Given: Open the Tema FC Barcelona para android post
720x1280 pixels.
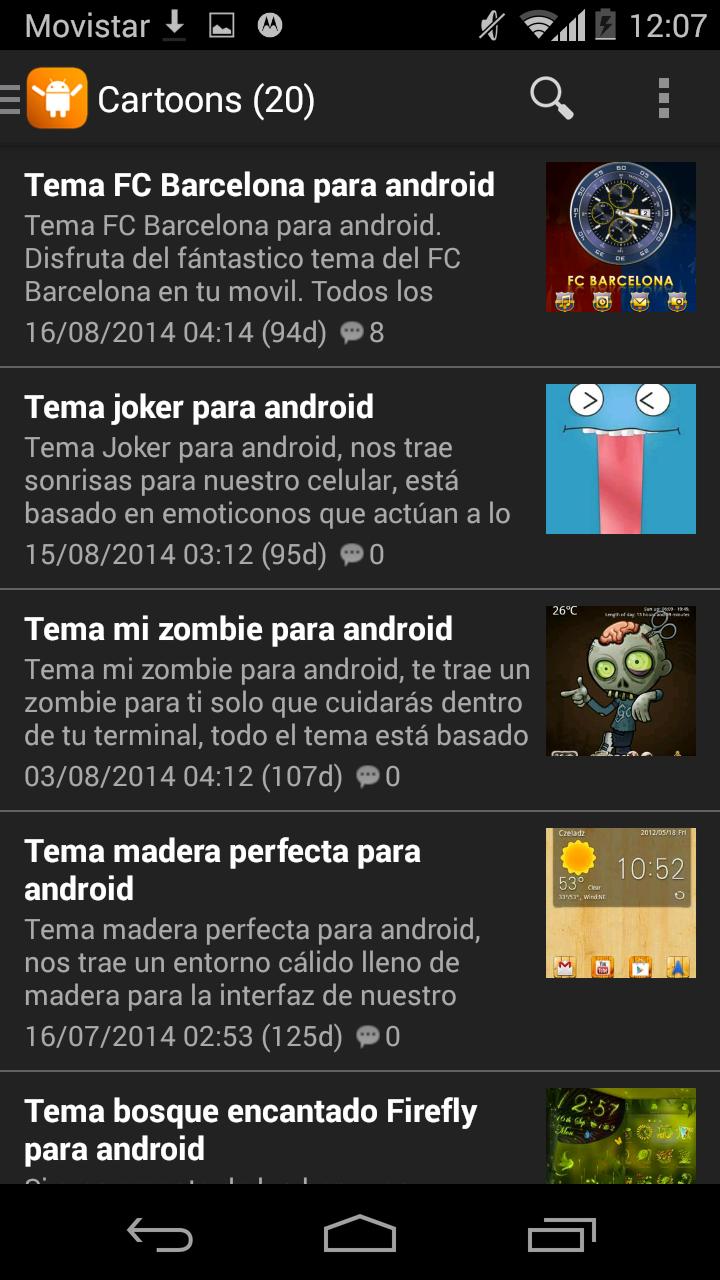Looking at the screenshot, I should click(x=259, y=185).
